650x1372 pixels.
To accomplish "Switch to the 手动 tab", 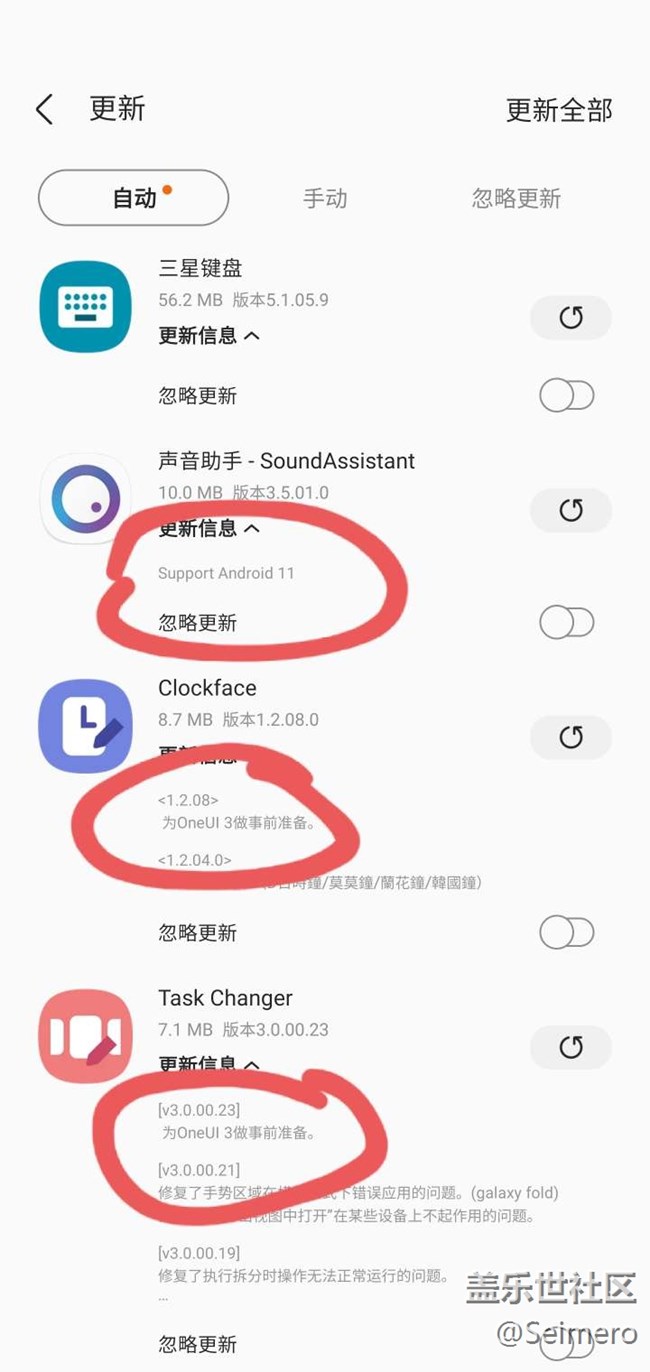I will pyautogui.click(x=325, y=198).
